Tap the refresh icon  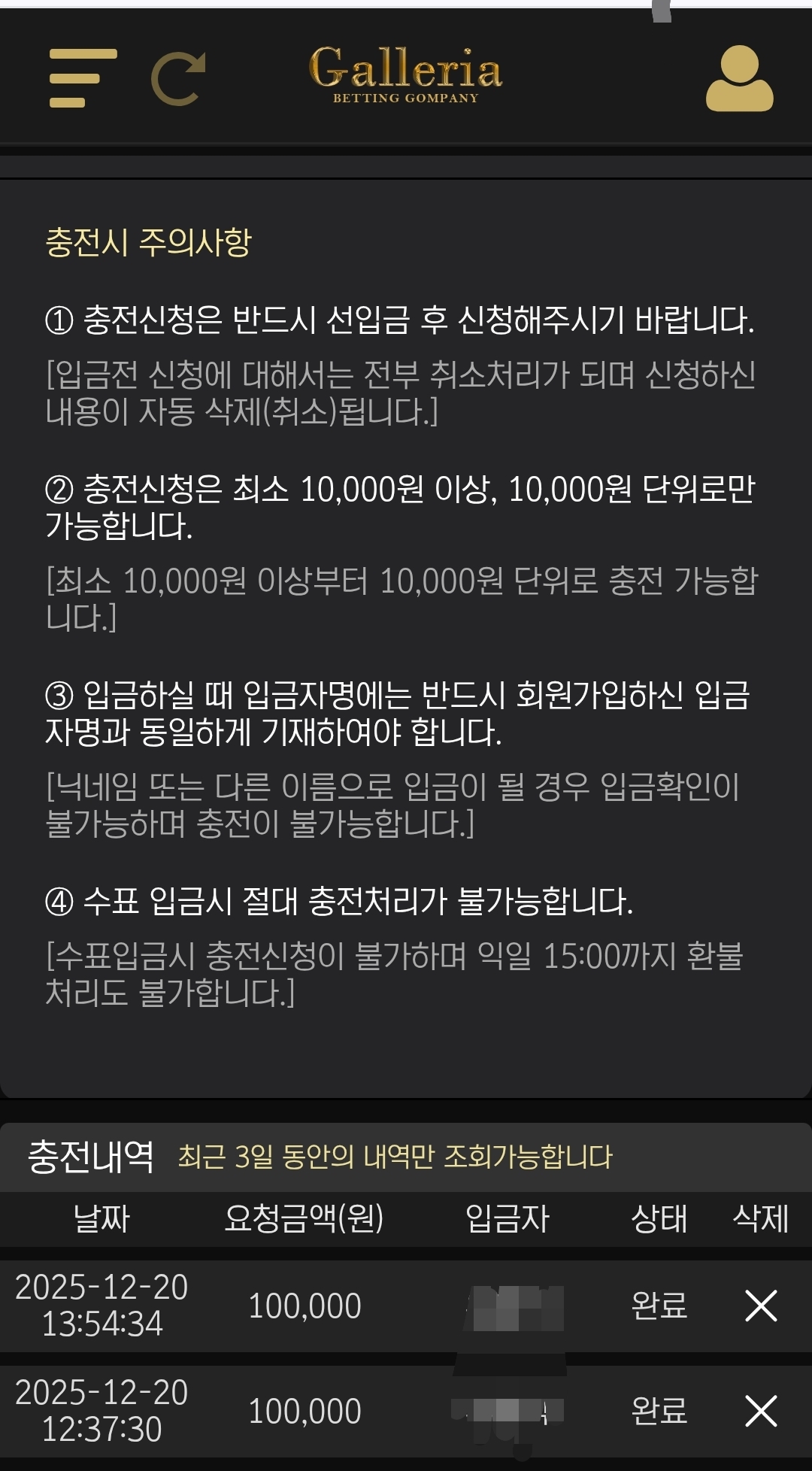click(x=179, y=78)
